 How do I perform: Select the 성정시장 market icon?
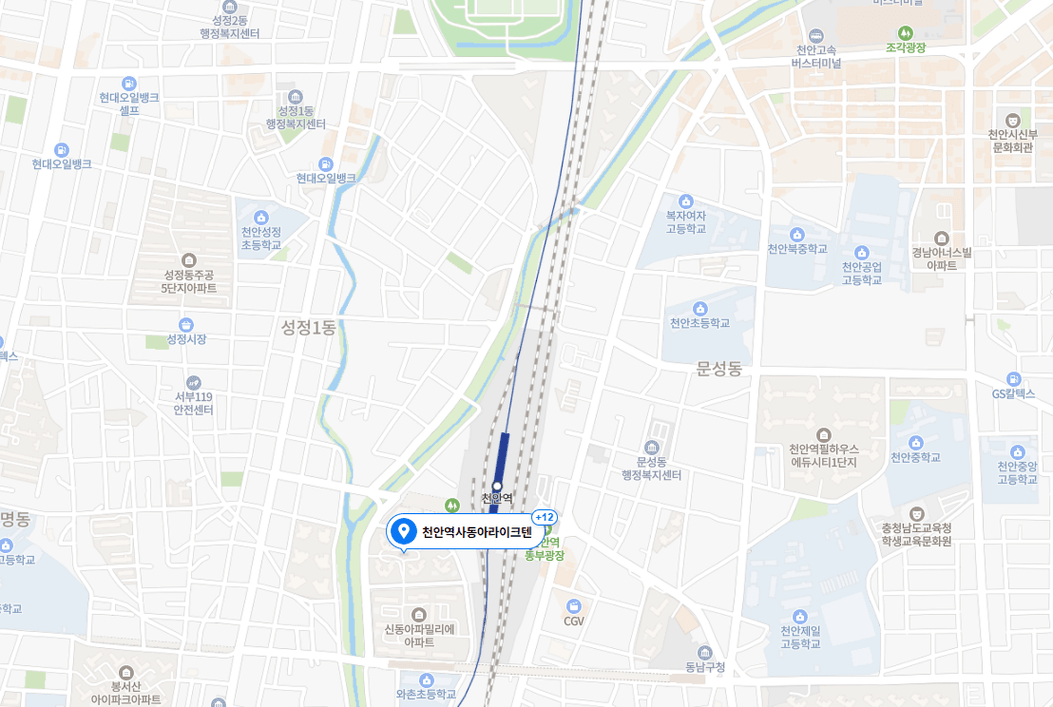(186, 324)
